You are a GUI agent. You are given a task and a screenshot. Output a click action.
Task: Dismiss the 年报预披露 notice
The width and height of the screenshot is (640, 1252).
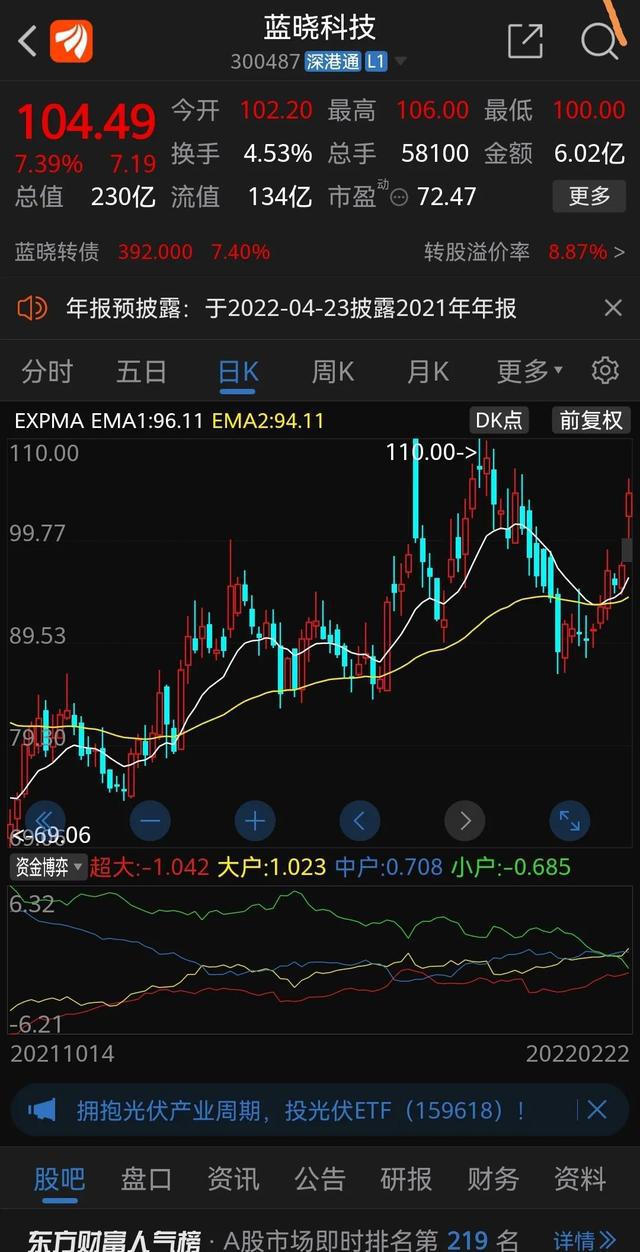(613, 308)
